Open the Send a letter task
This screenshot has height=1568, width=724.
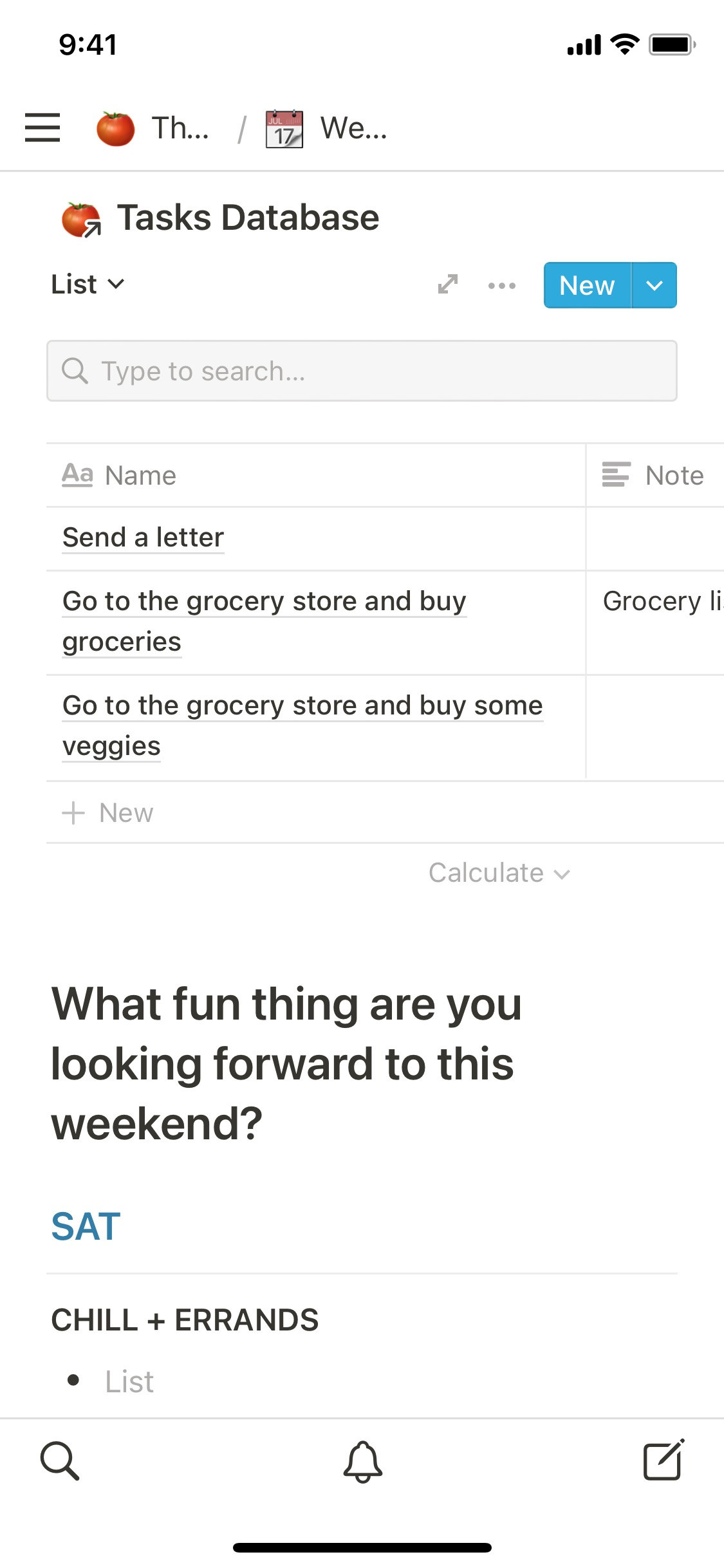coord(144,537)
